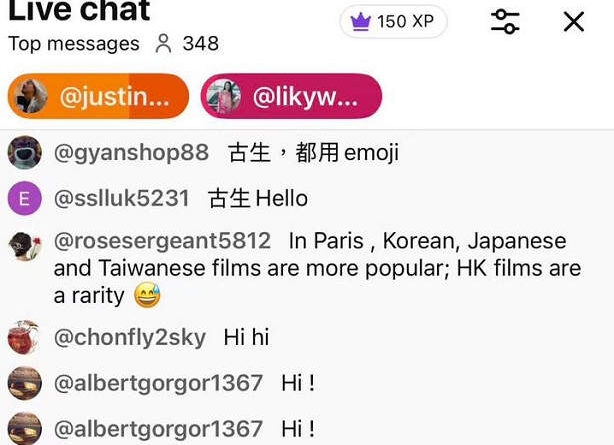
Task: Open @likyw pinned Super Chat chip
Action: pyautogui.click(x=291, y=96)
